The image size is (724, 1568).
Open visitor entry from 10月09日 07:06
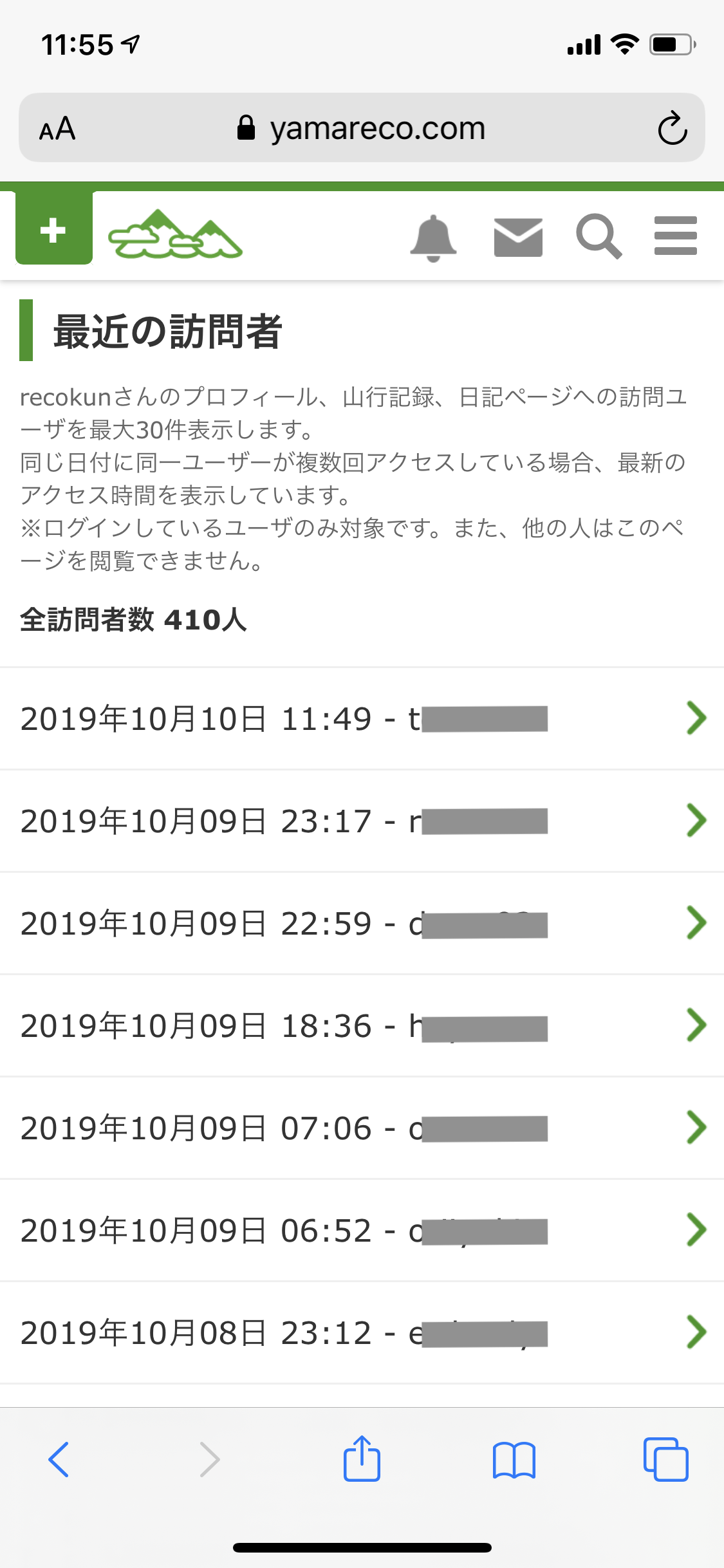point(362,1128)
